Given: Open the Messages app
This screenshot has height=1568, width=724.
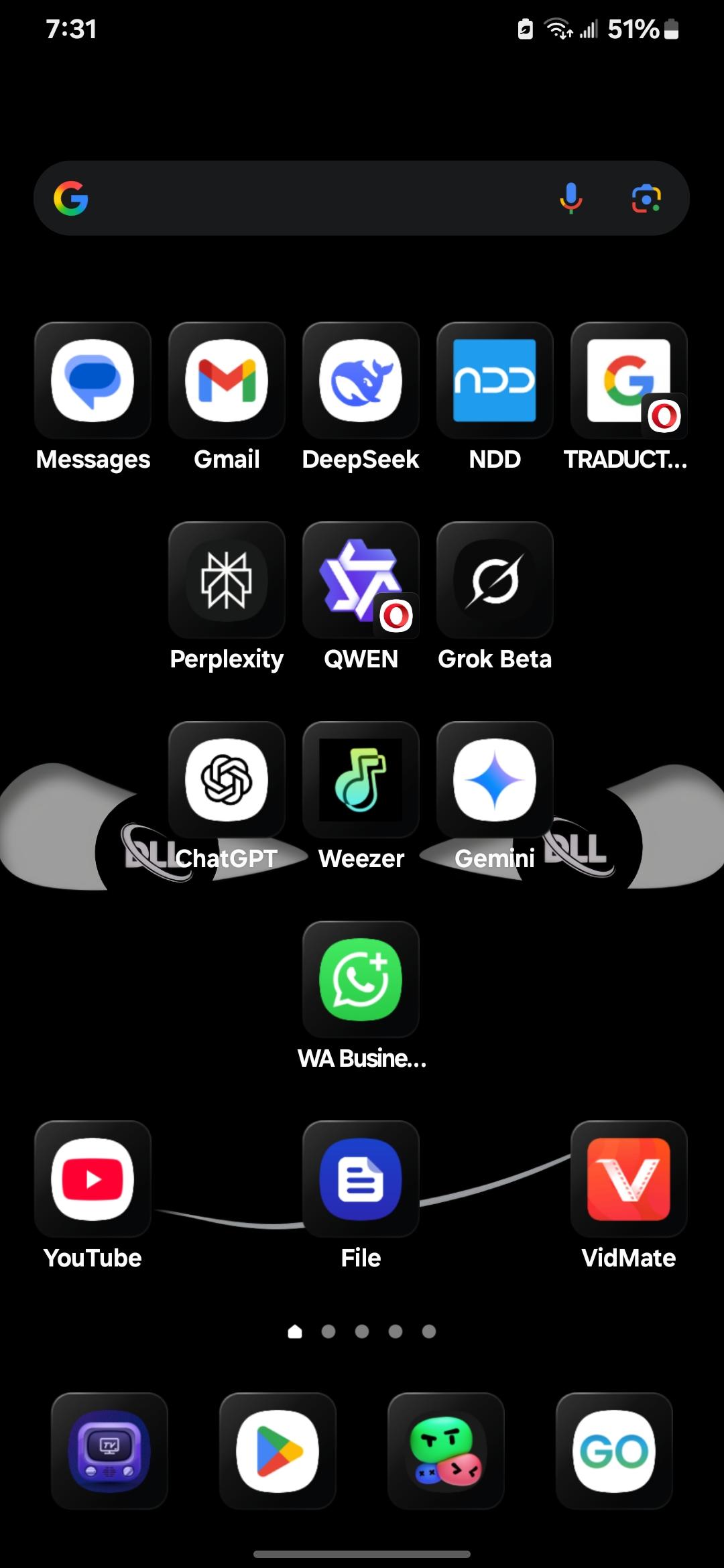Looking at the screenshot, I should 92,380.
